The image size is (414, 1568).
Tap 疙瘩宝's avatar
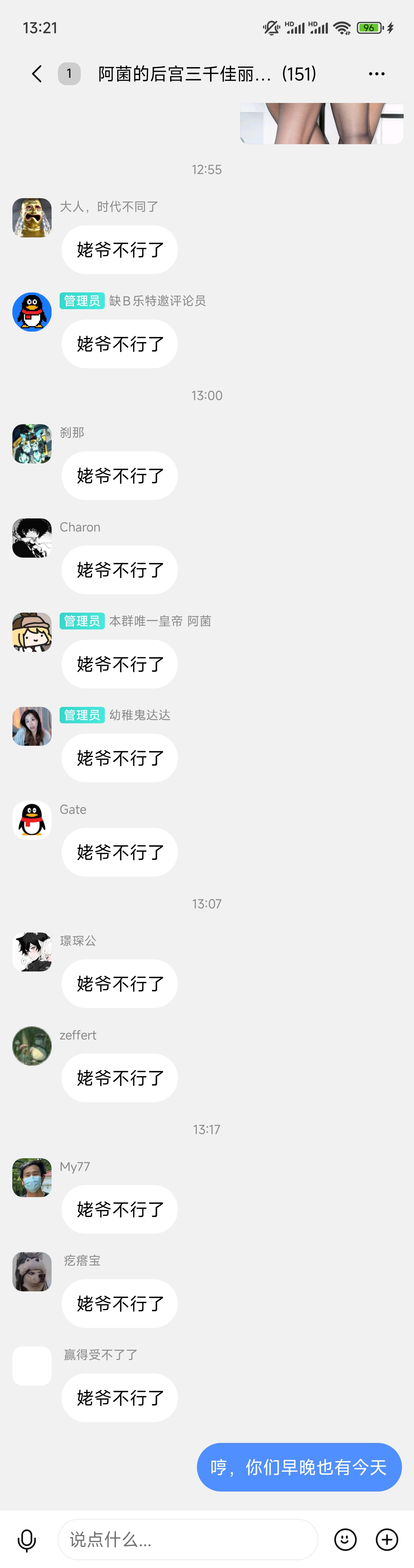pyautogui.click(x=32, y=1271)
